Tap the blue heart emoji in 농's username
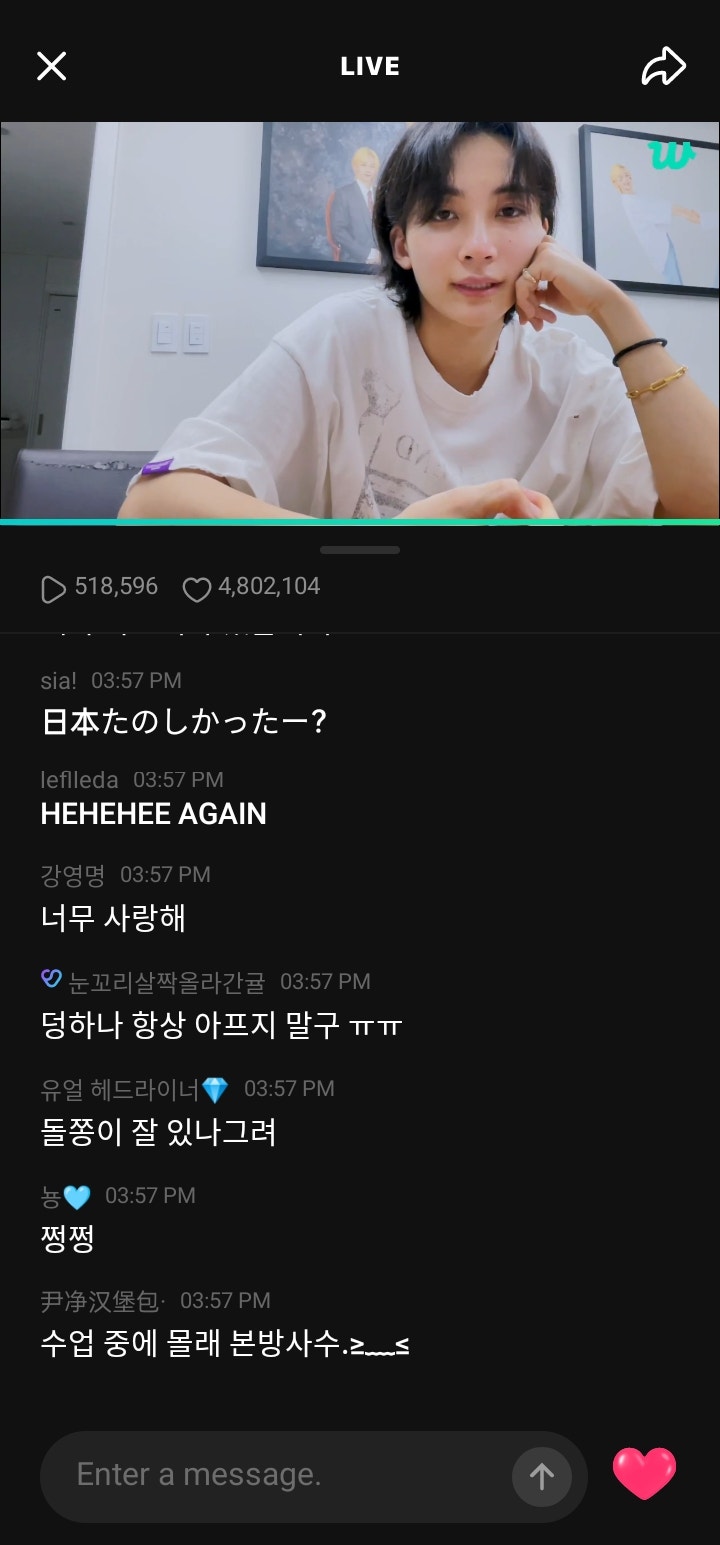The image size is (720, 1545). click(x=74, y=1195)
